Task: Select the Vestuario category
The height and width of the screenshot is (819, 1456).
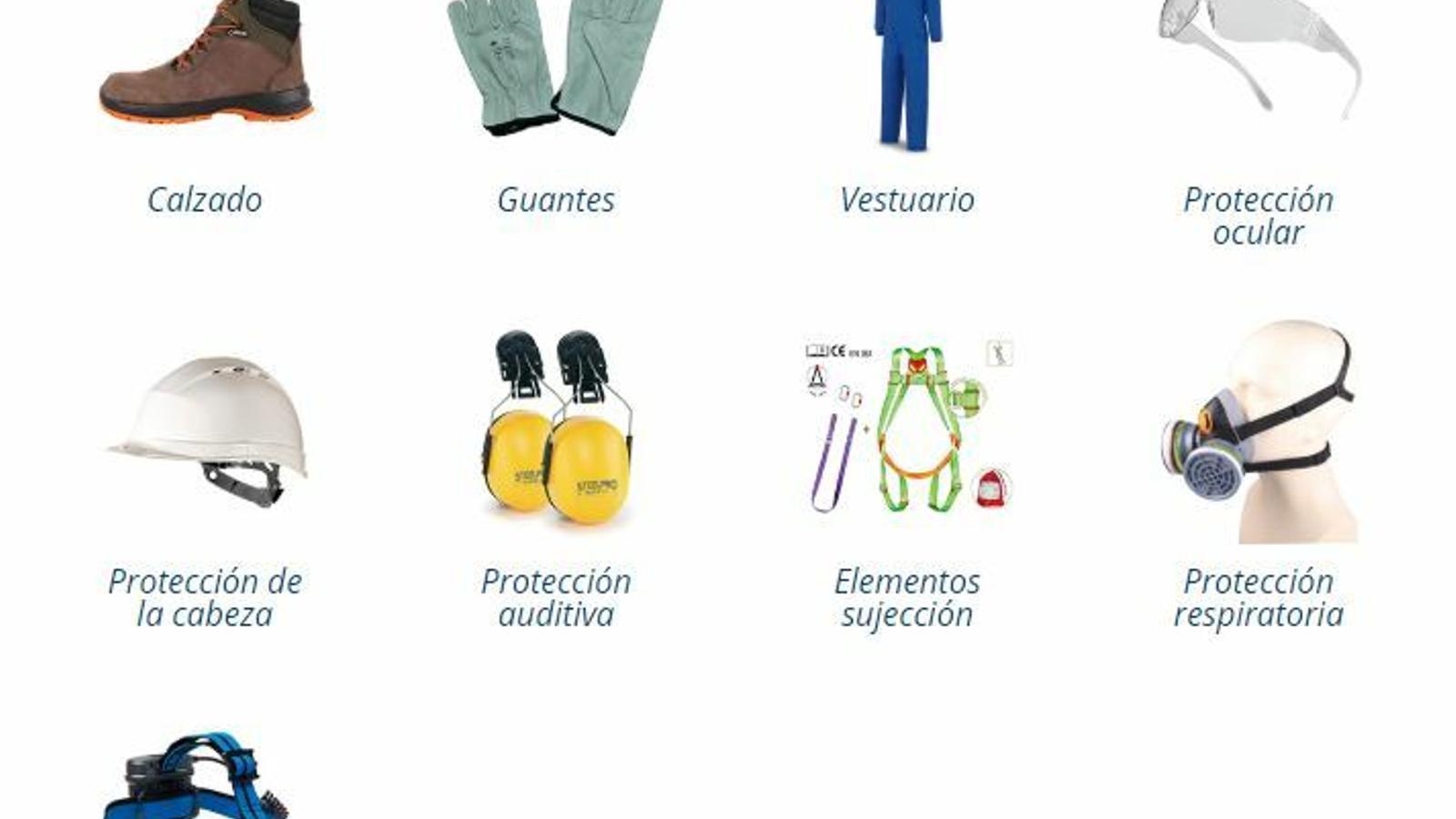Action: point(906,199)
